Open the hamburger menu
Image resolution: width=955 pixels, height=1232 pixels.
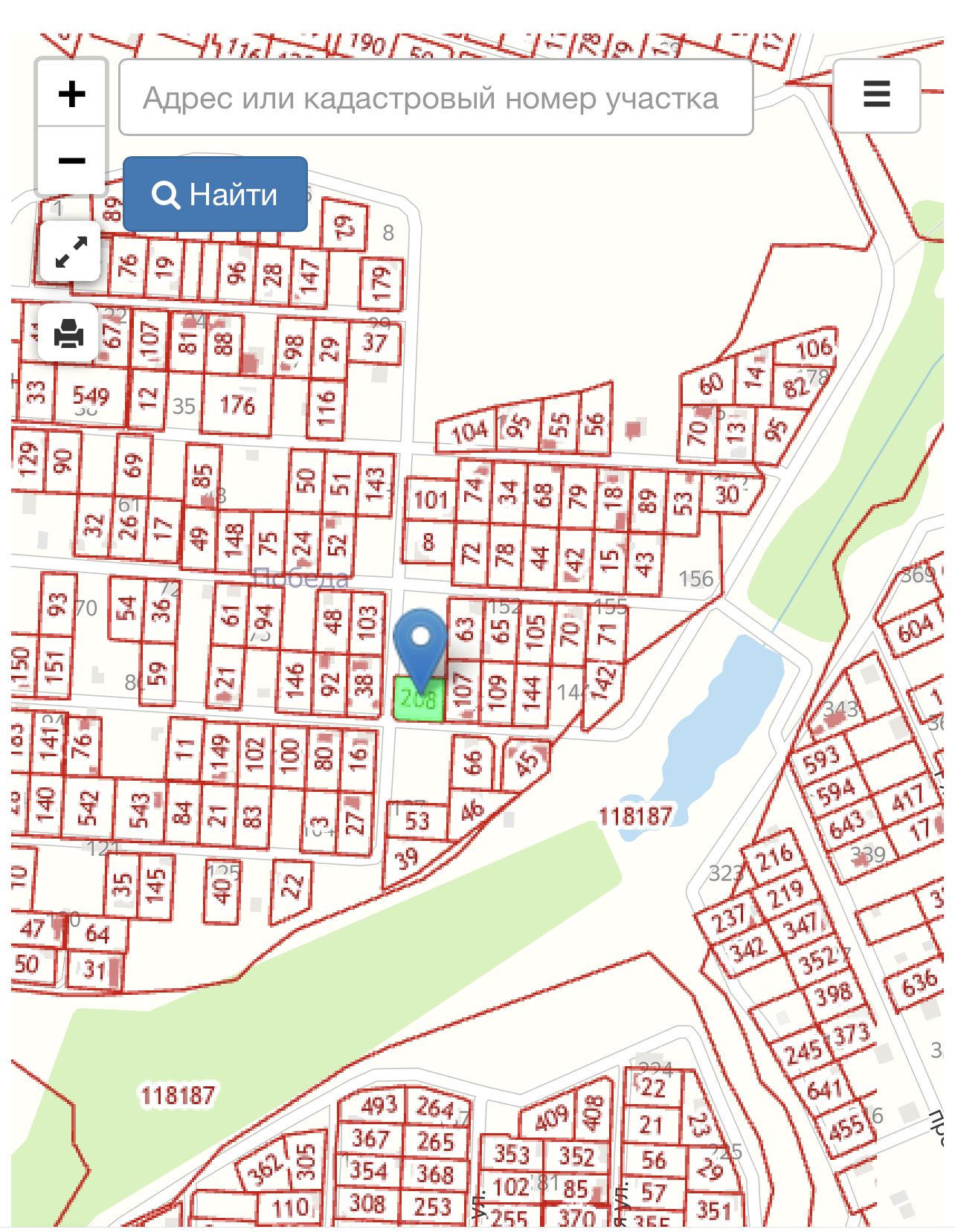[876, 95]
